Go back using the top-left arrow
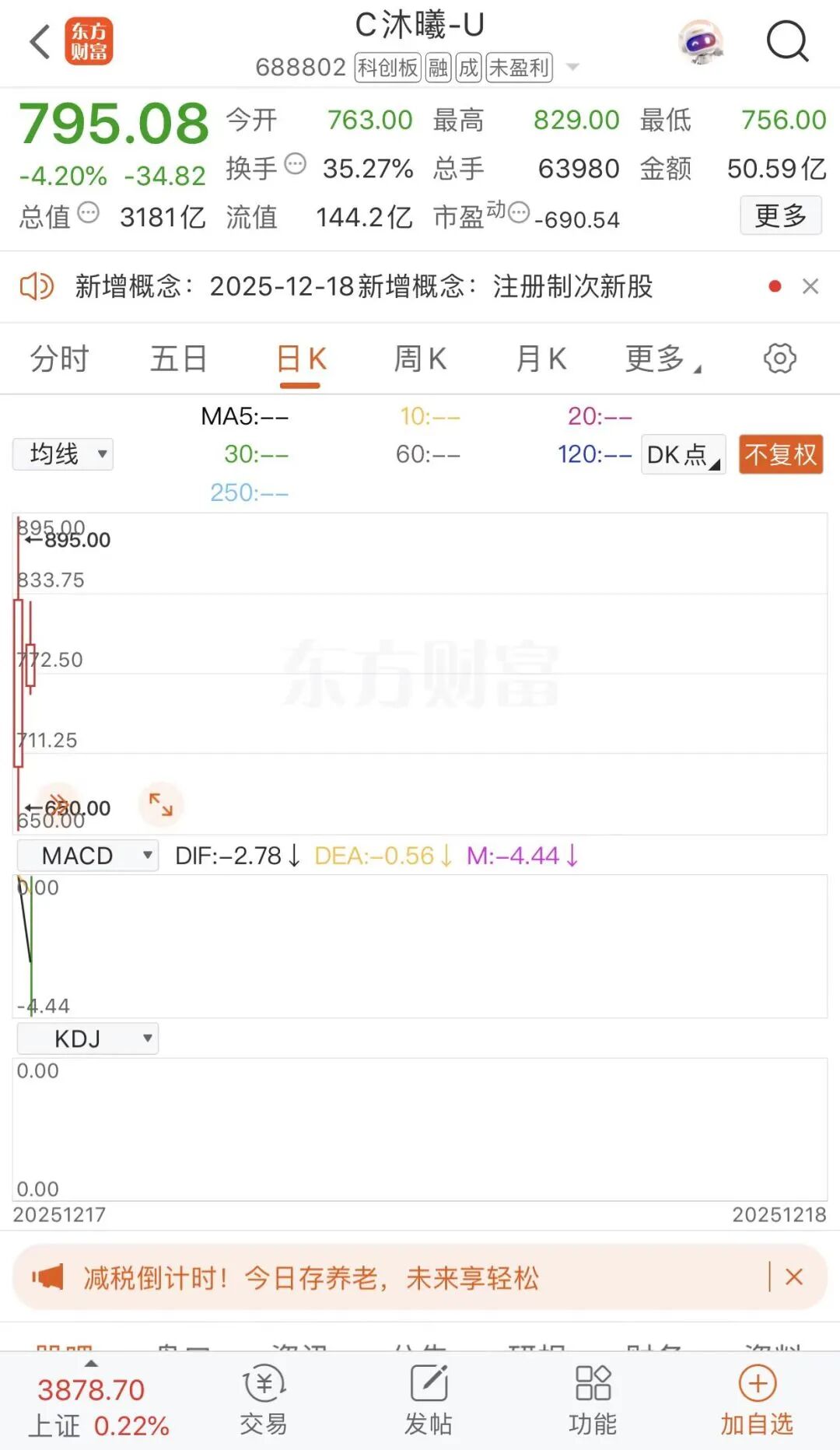 tap(40, 42)
